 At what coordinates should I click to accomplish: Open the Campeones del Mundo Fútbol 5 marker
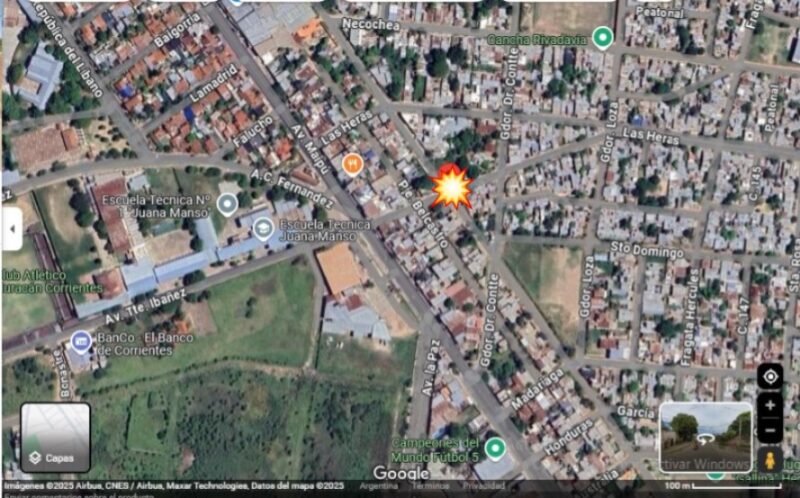(495, 445)
